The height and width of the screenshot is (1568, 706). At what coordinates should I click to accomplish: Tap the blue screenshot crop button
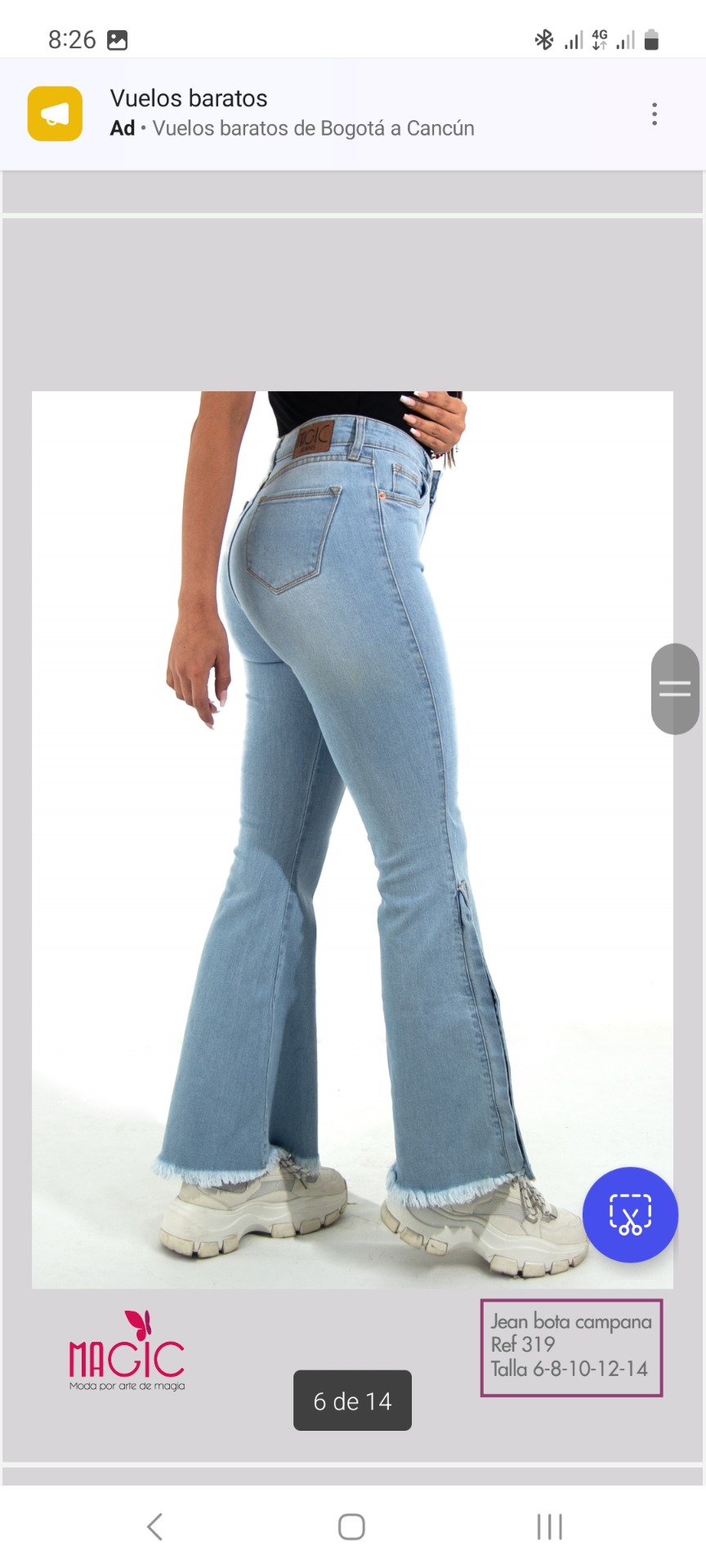(630, 1214)
